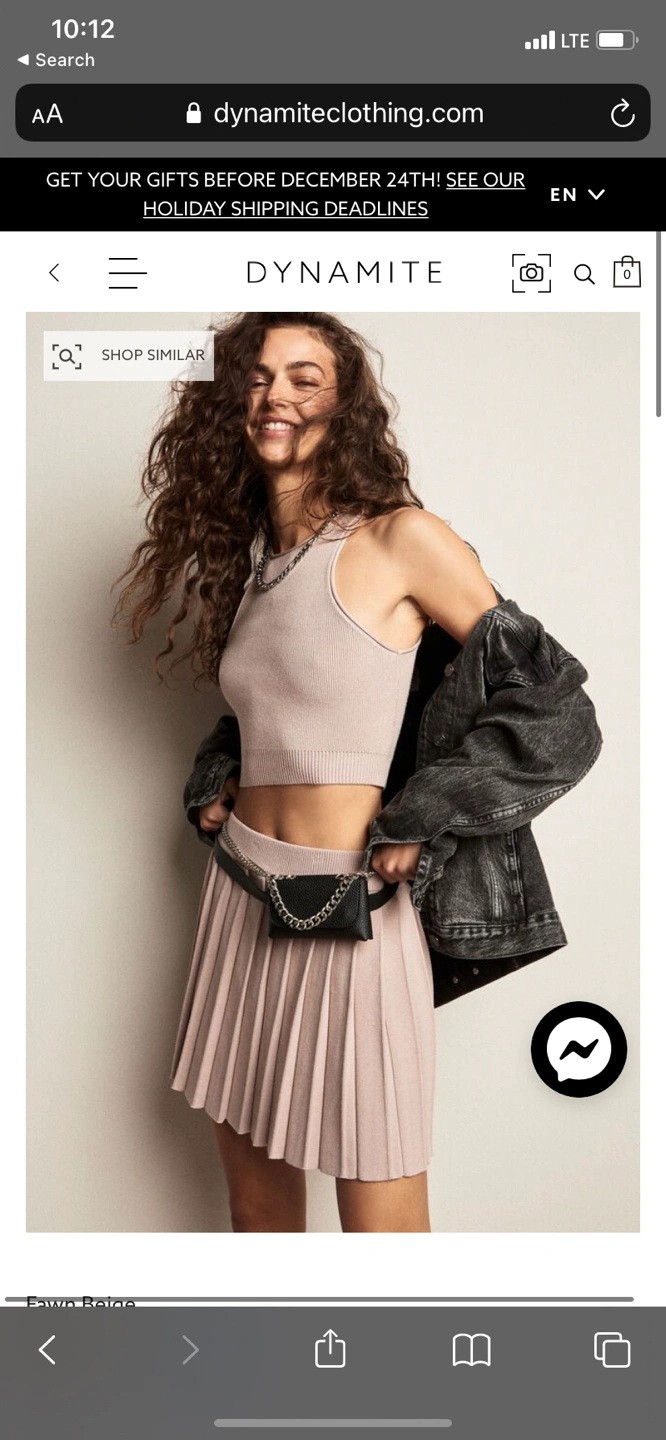Tap Shop Similar on the product photo
The height and width of the screenshot is (1440, 666).
[x=129, y=355]
